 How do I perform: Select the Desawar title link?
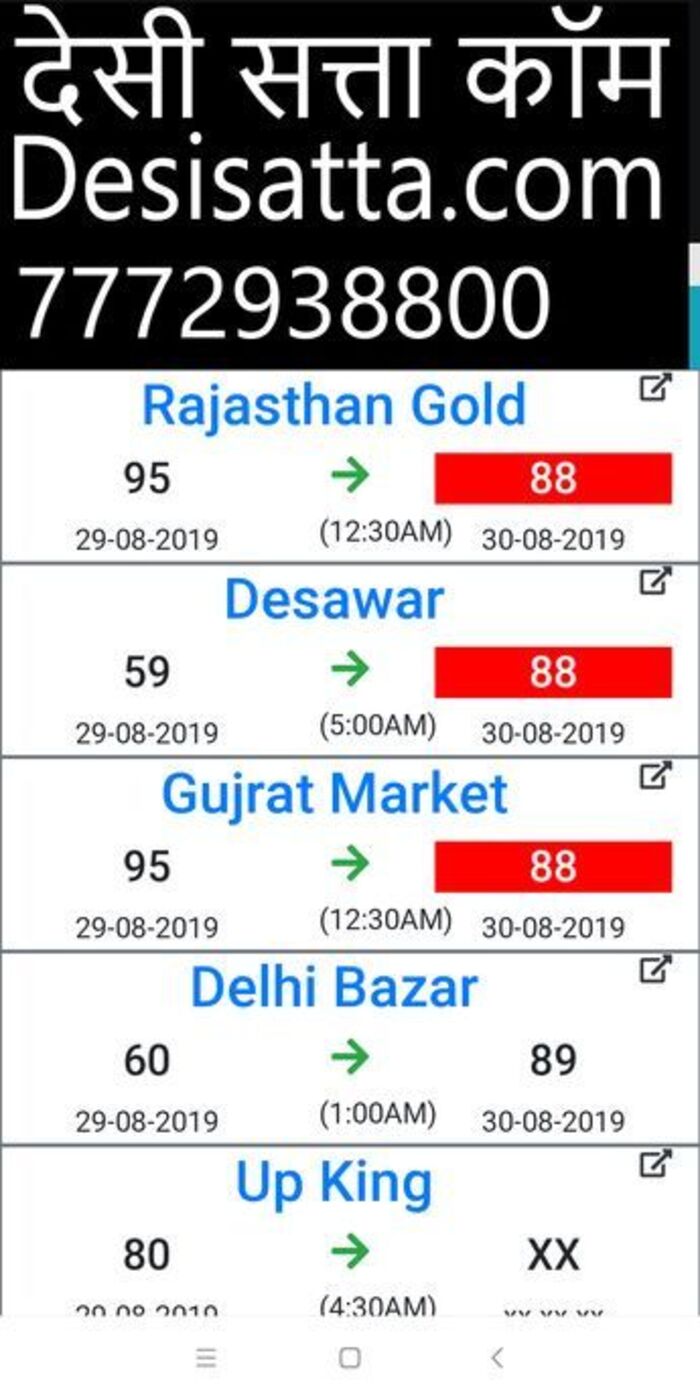point(334,599)
